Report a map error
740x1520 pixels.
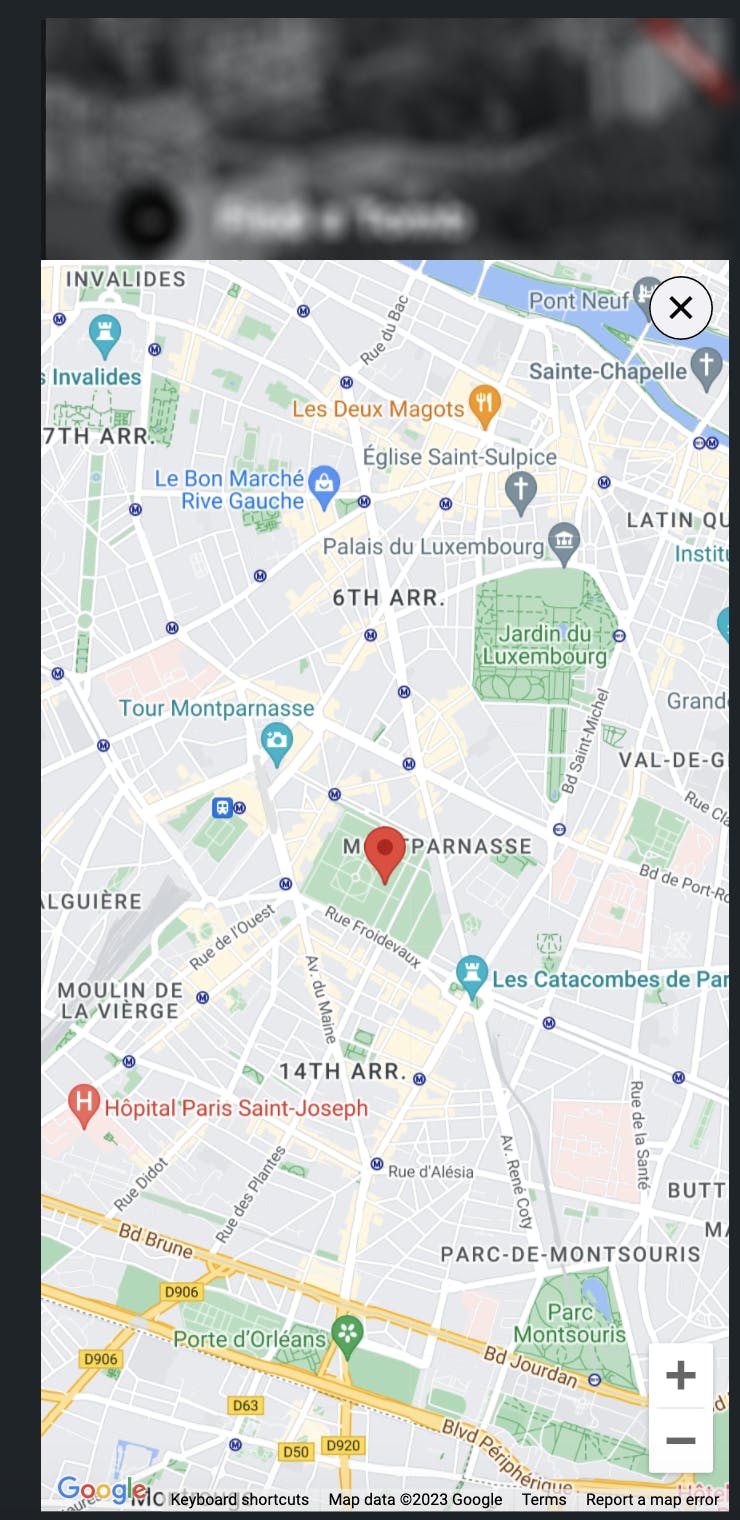pos(652,1499)
